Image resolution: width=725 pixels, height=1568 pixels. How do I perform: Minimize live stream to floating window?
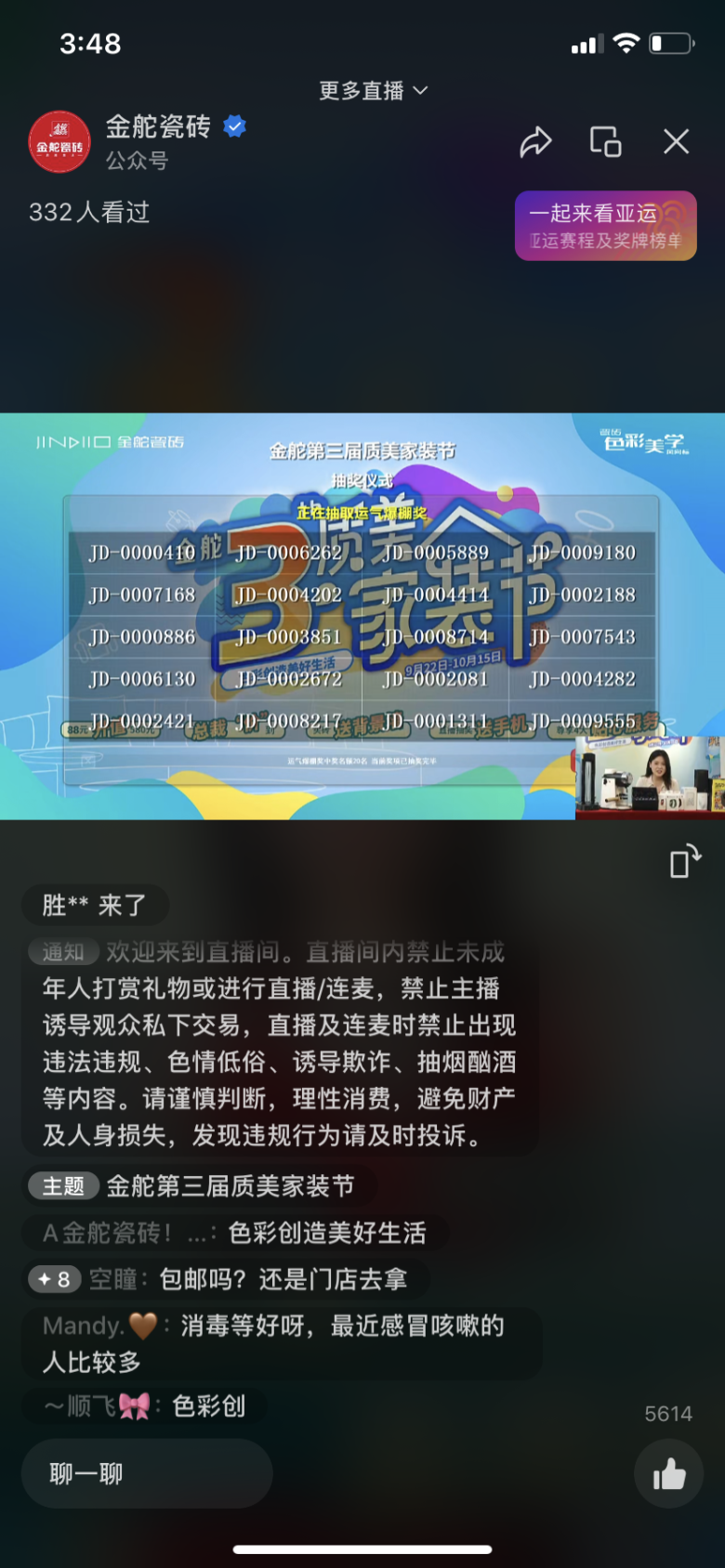(x=605, y=142)
